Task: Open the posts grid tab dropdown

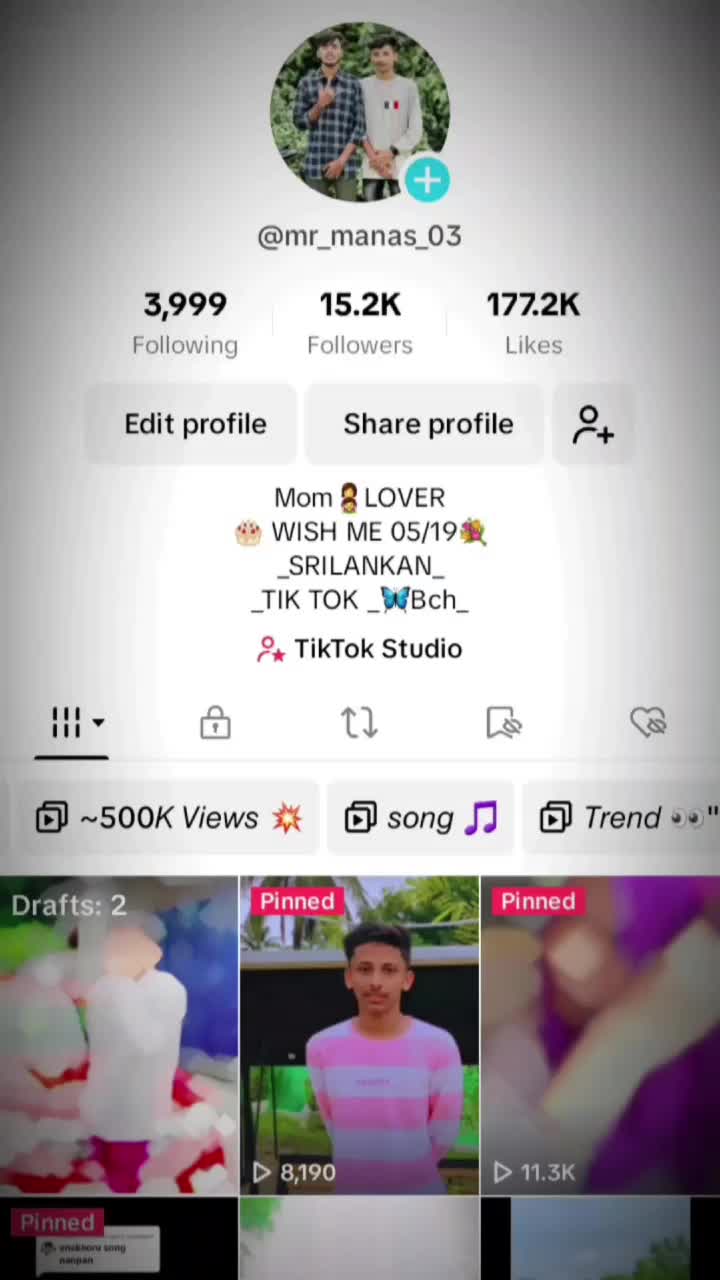Action: coord(72,723)
